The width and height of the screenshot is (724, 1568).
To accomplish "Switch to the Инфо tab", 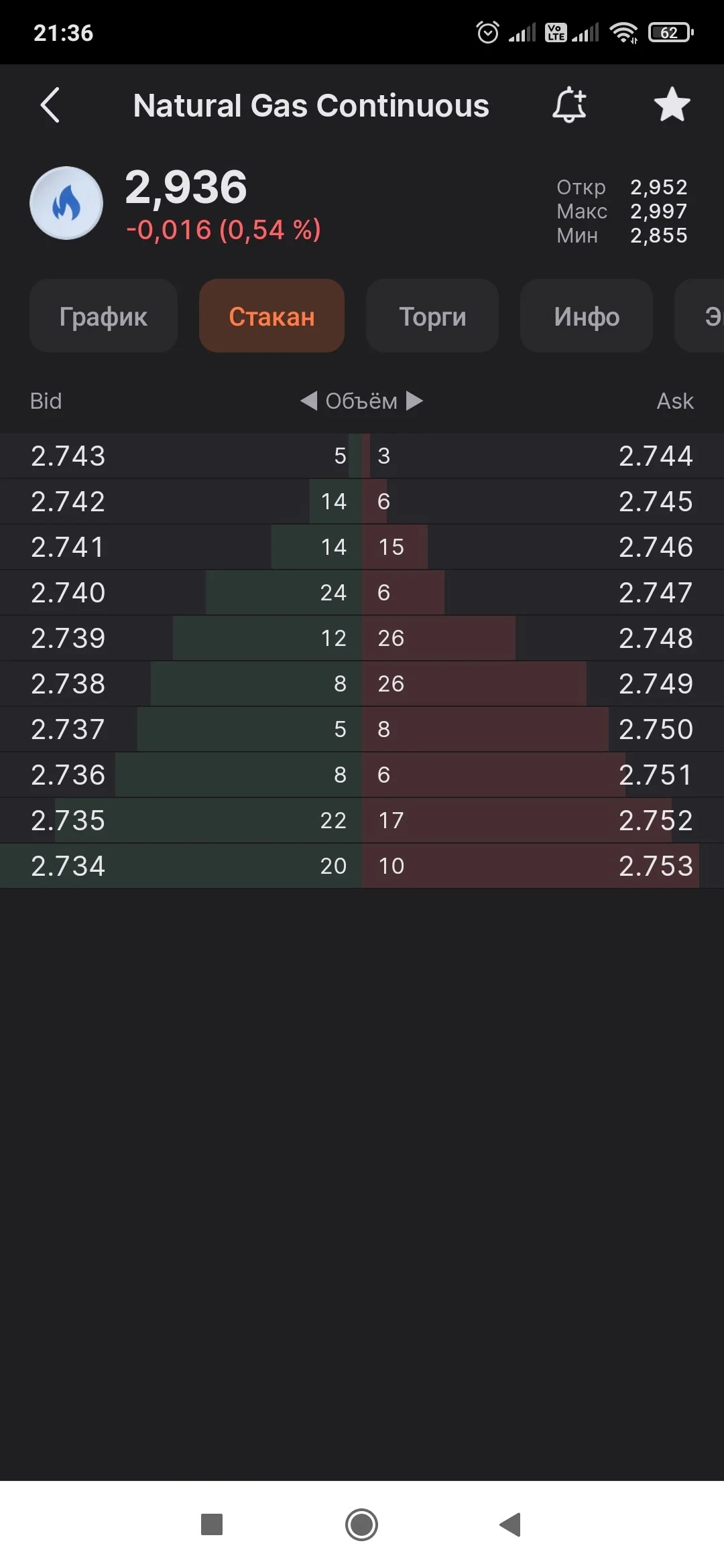I will point(587,316).
